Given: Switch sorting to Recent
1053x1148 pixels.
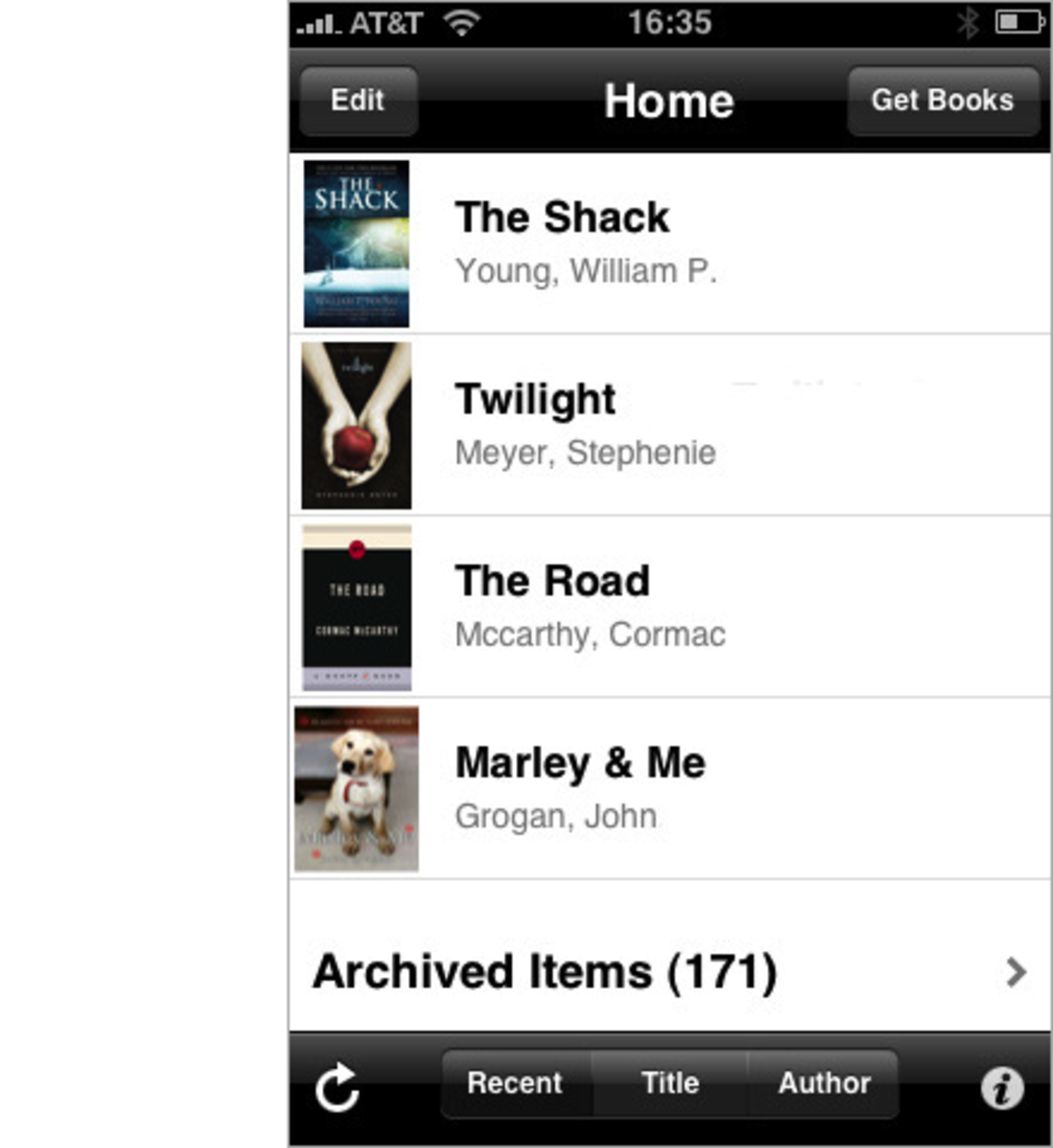Looking at the screenshot, I should click(x=514, y=1084).
